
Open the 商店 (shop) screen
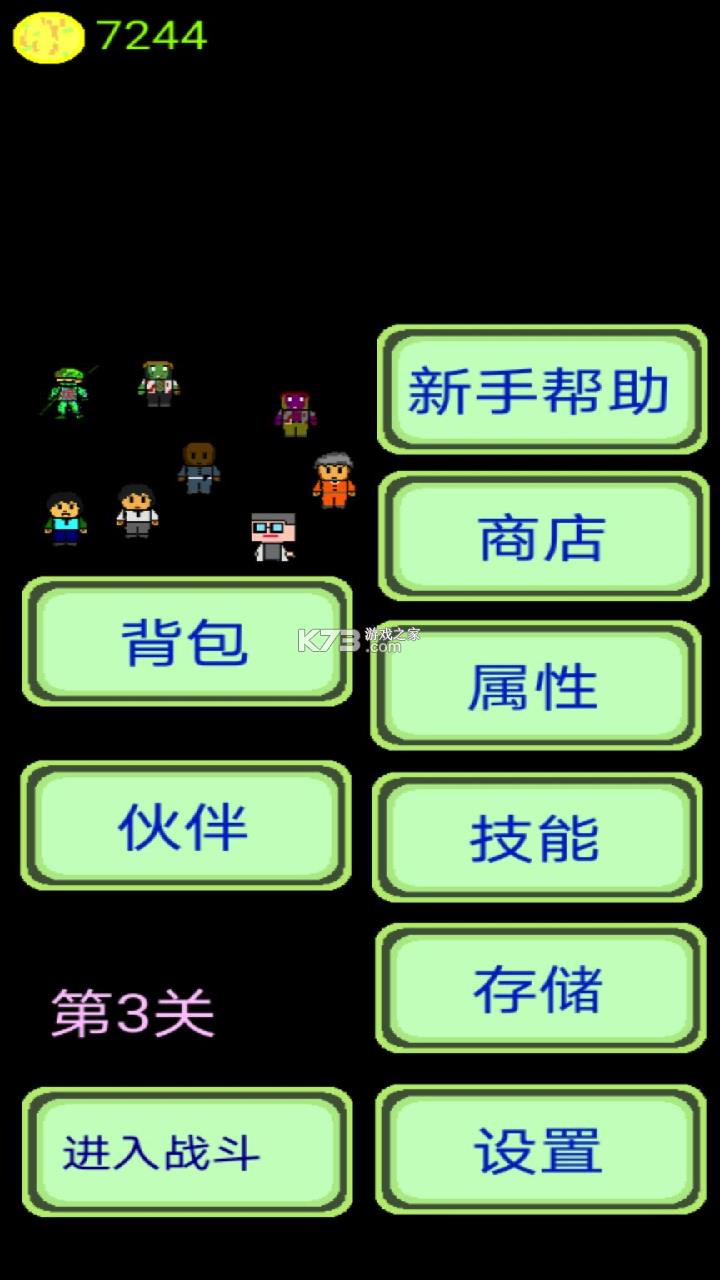[540, 539]
